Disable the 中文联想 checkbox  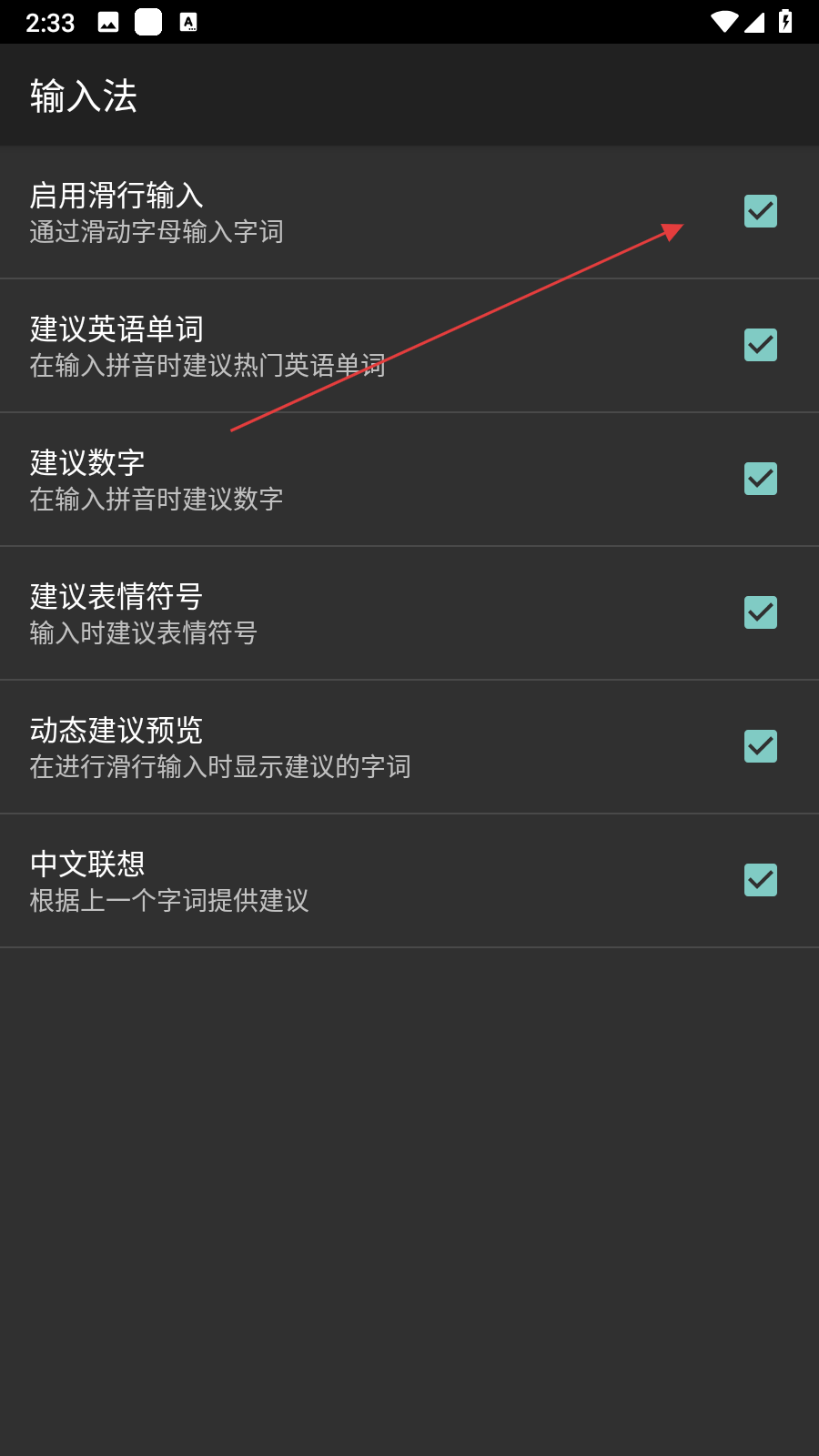[760, 880]
